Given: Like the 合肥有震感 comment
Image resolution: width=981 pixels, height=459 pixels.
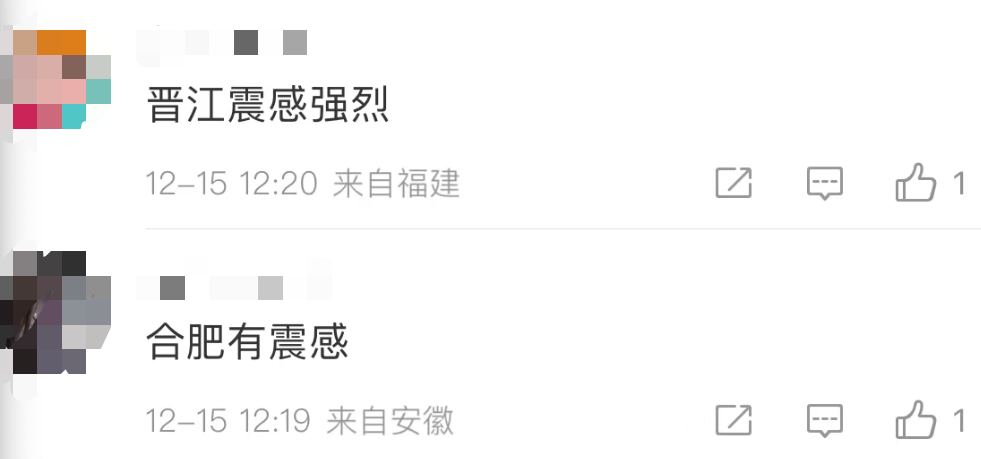Looking at the screenshot, I should click(915, 421).
